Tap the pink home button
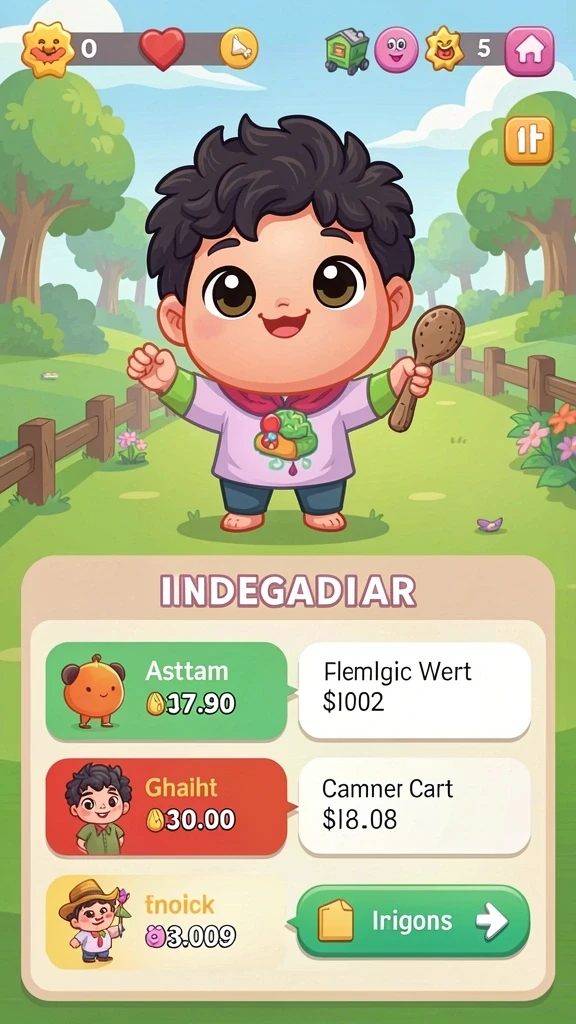The width and height of the screenshot is (576, 1024). pos(529,51)
